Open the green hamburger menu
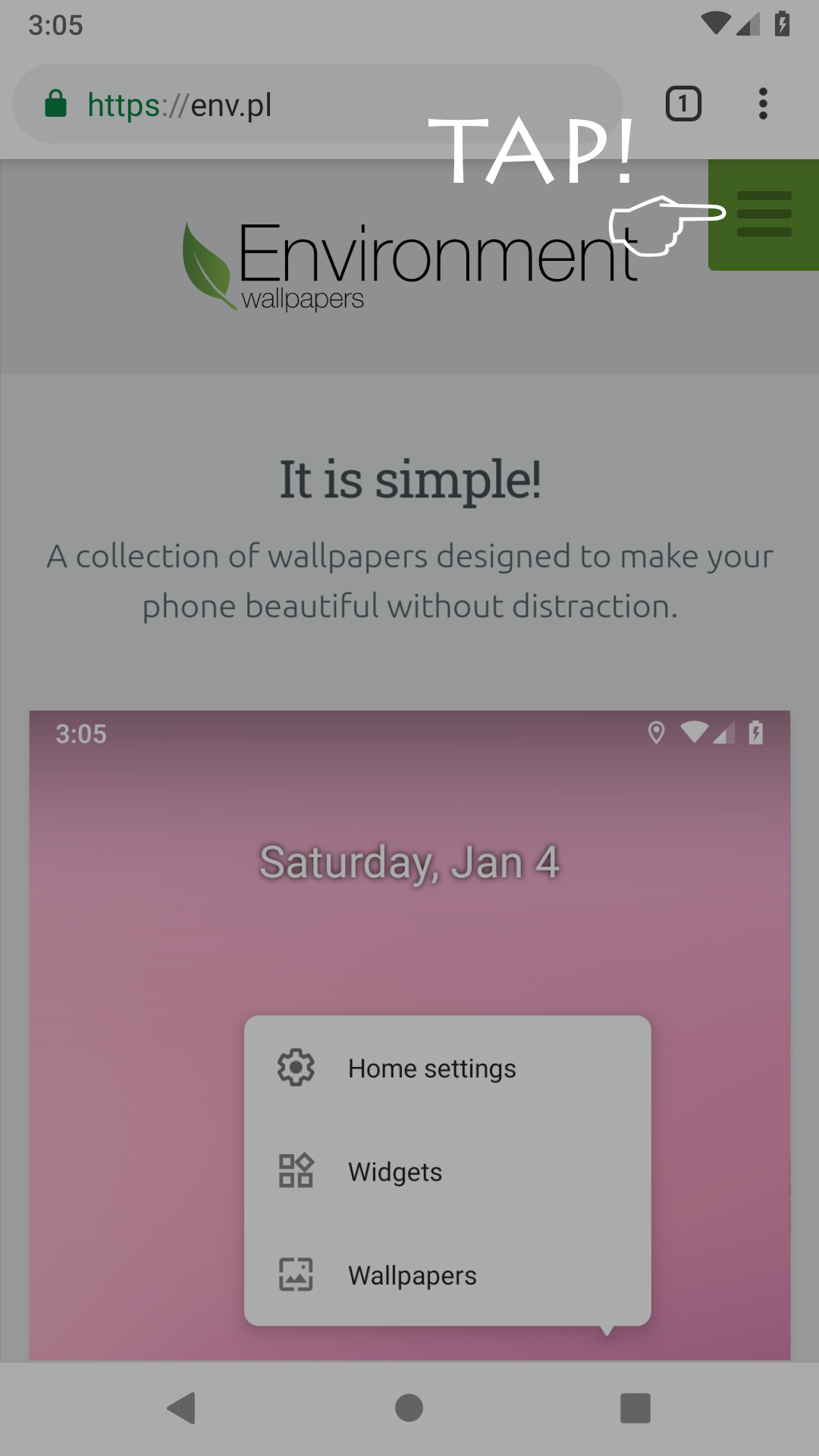Screen dimensions: 819x1456 764,215
